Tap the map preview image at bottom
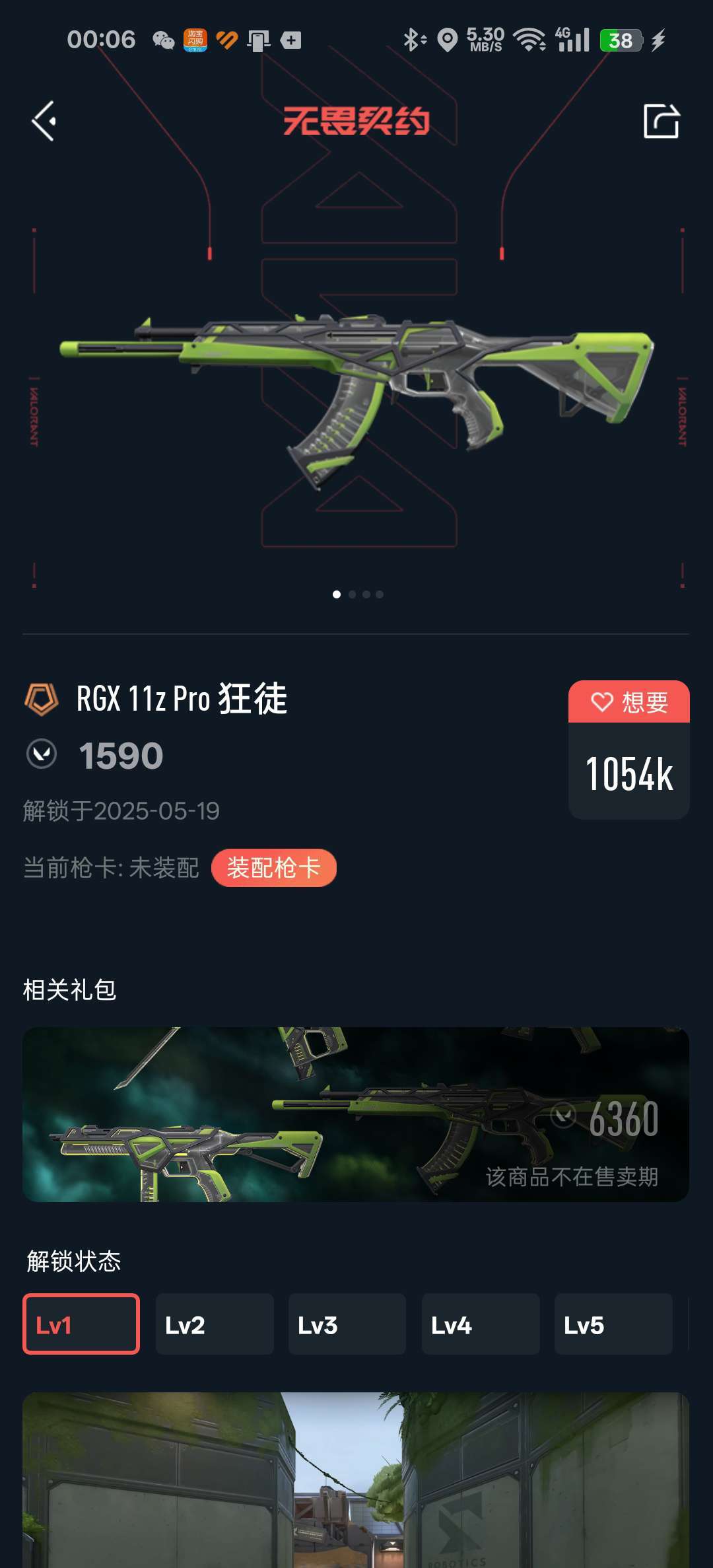 coord(356,1486)
